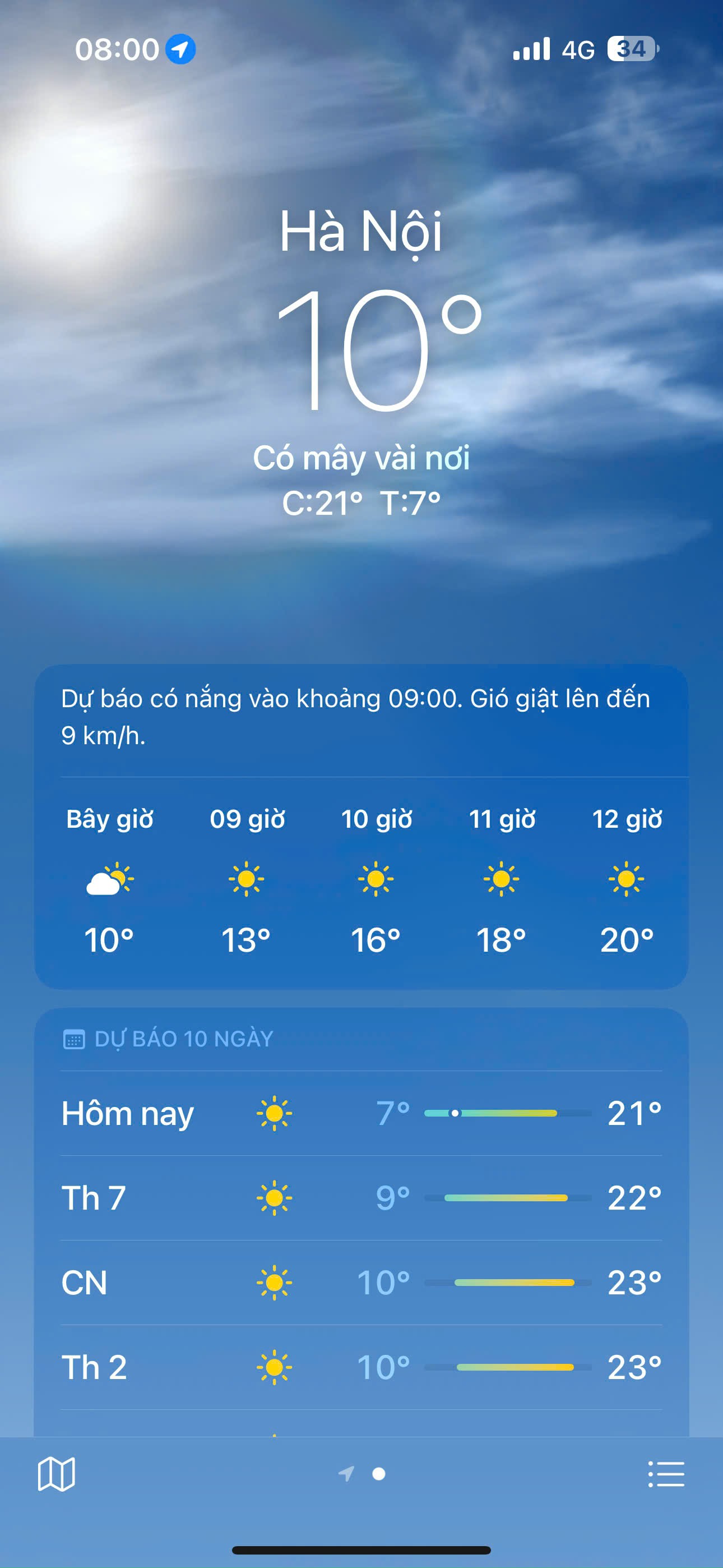Open the saved locations list
Viewport: 723px width, 1568px height.
[666, 1474]
